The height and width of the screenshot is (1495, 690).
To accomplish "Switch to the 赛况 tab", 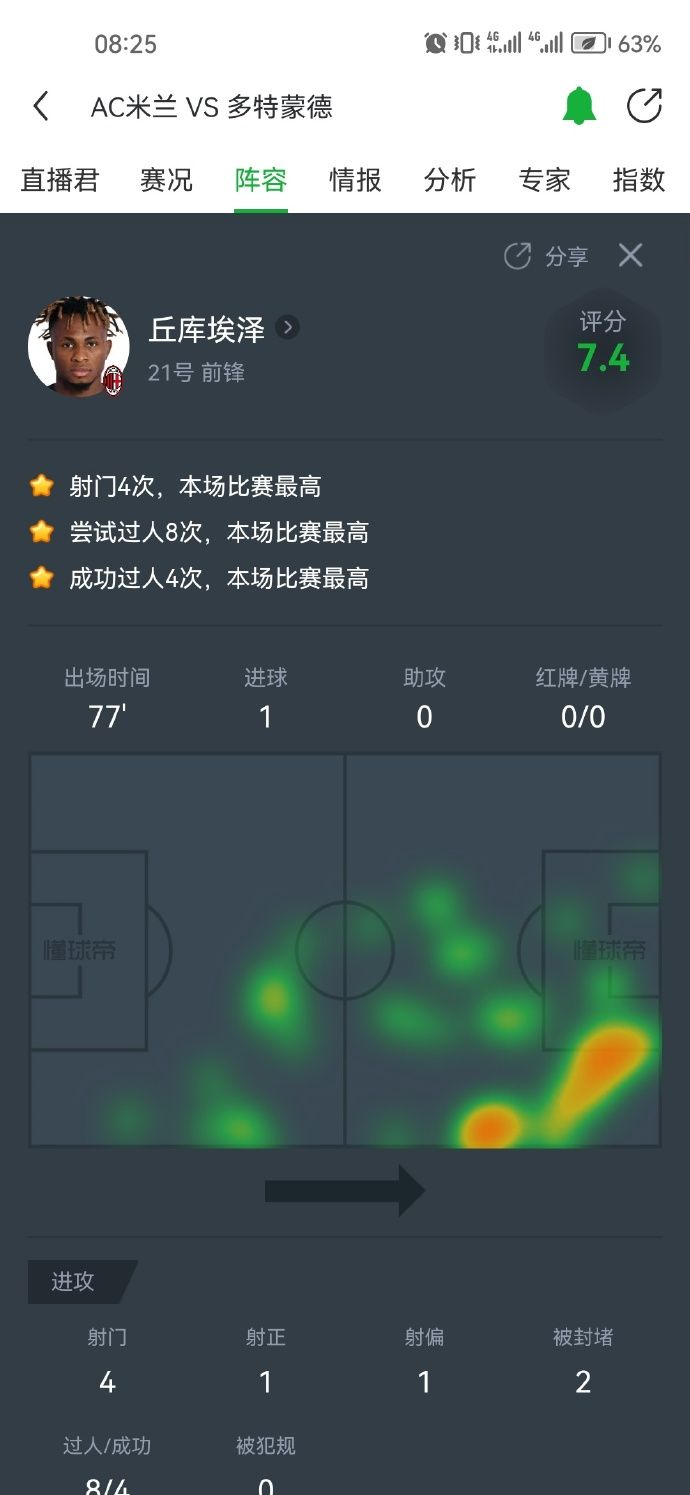I will click(166, 180).
